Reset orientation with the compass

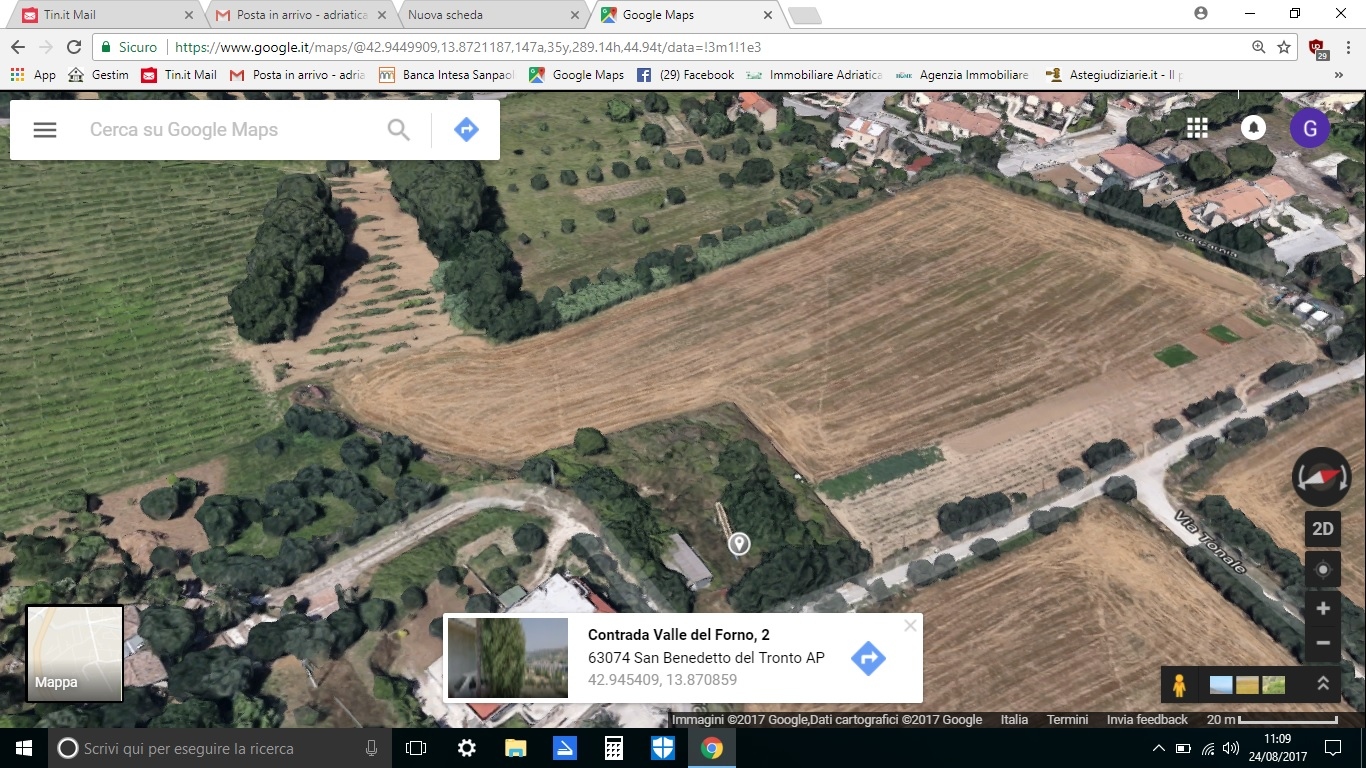coord(1322,477)
